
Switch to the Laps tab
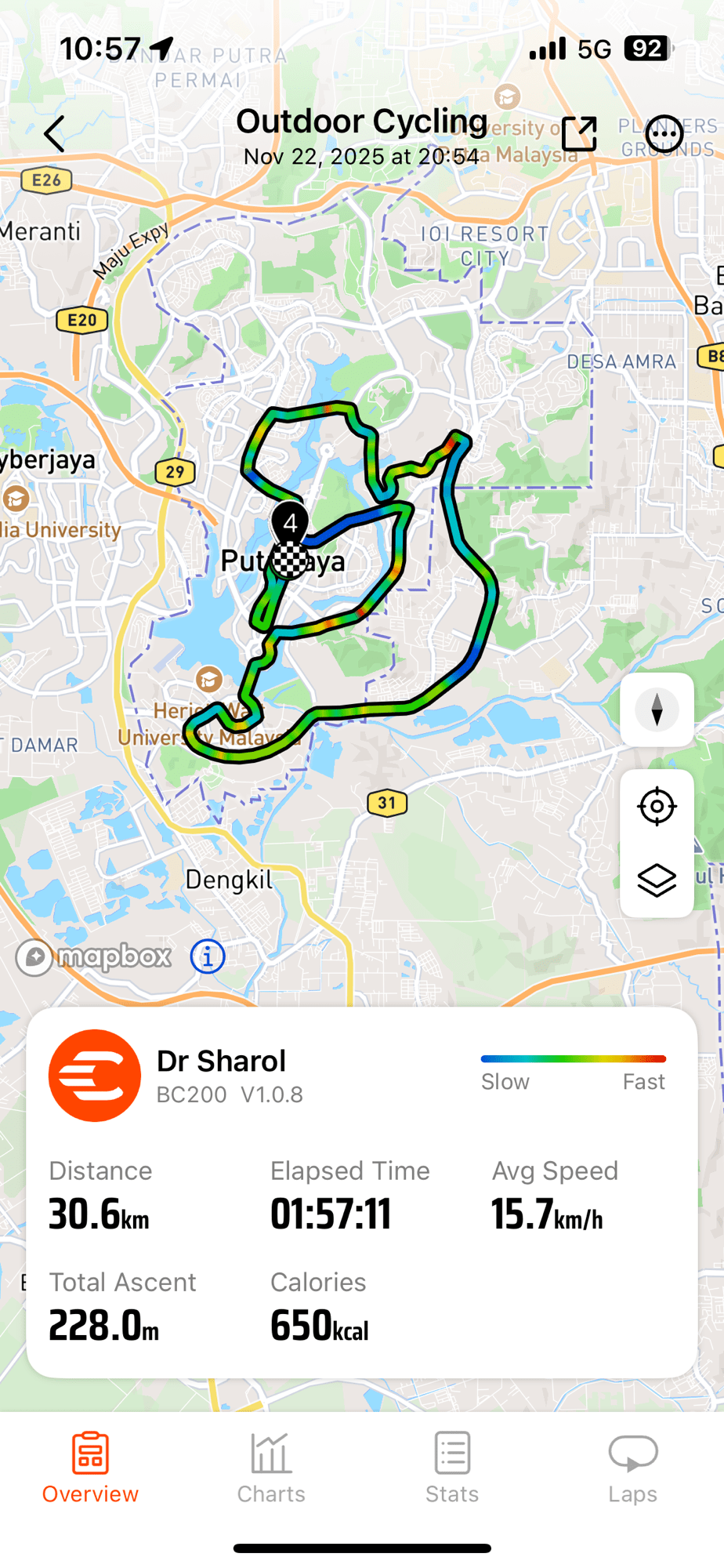pos(632,1467)
